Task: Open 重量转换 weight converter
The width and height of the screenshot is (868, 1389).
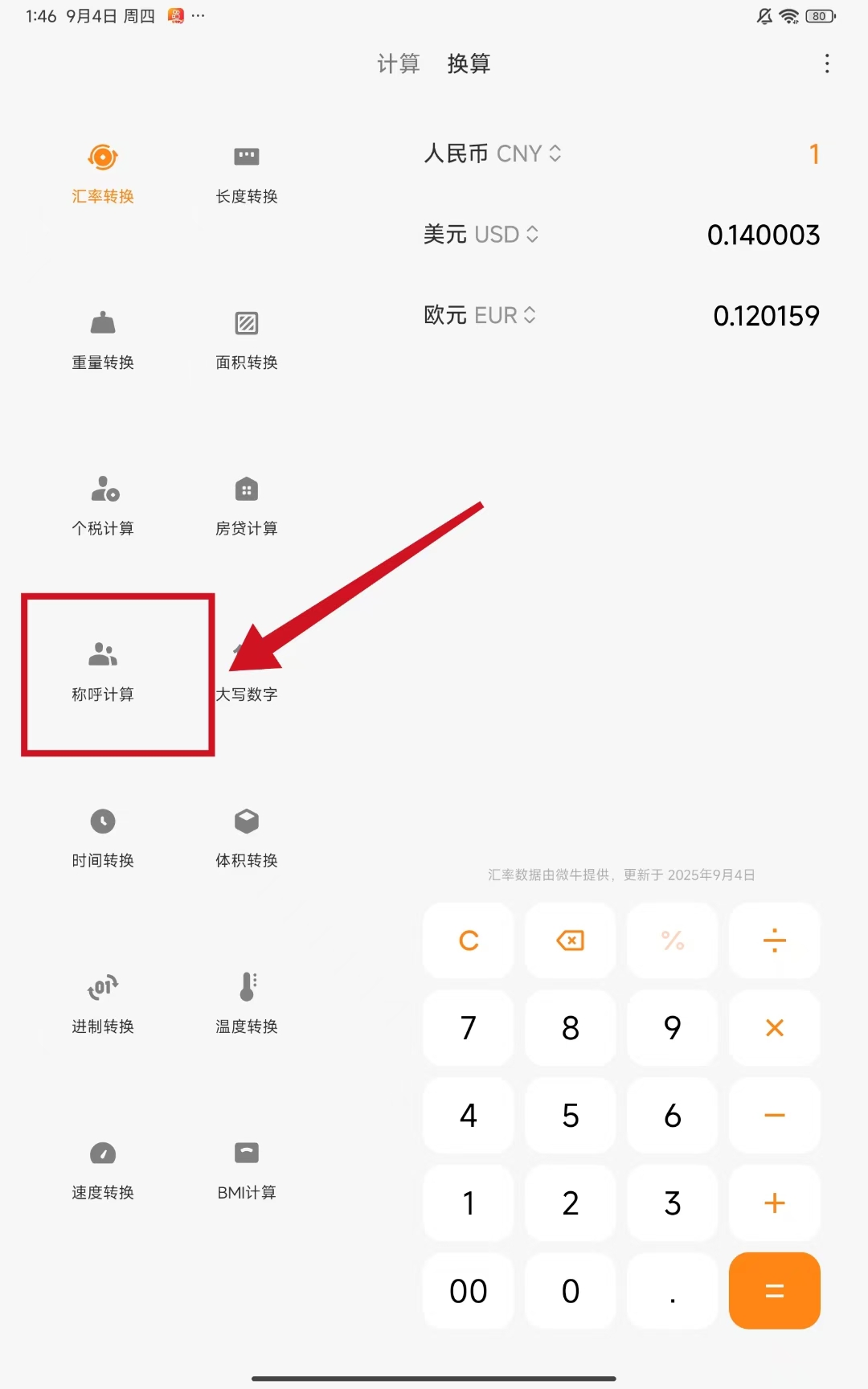Action: 103,339
